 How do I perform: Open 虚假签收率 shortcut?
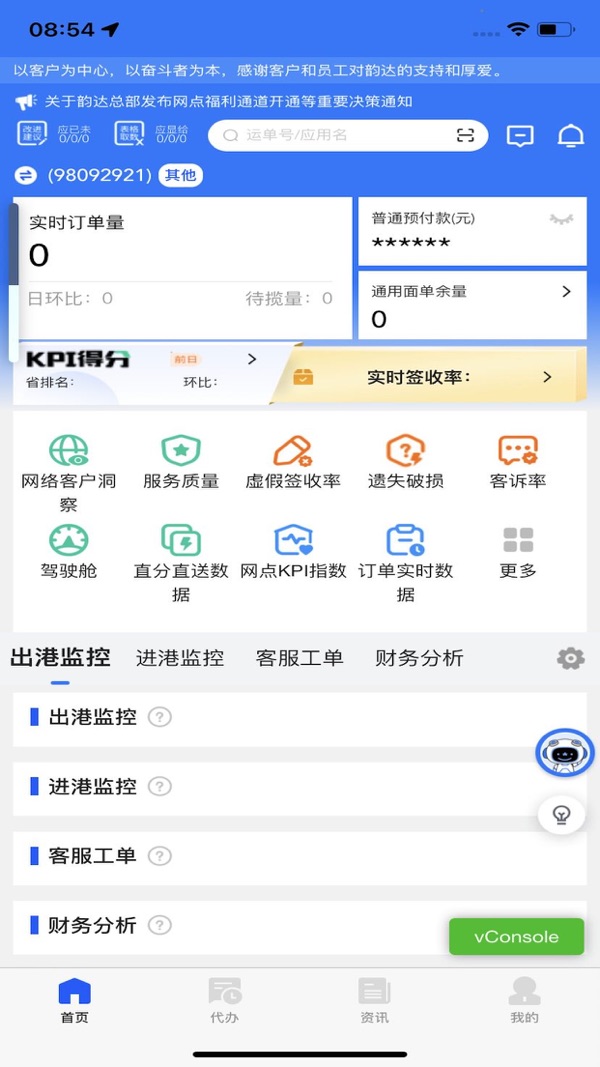pyautogui.click(x=293, y=462)
